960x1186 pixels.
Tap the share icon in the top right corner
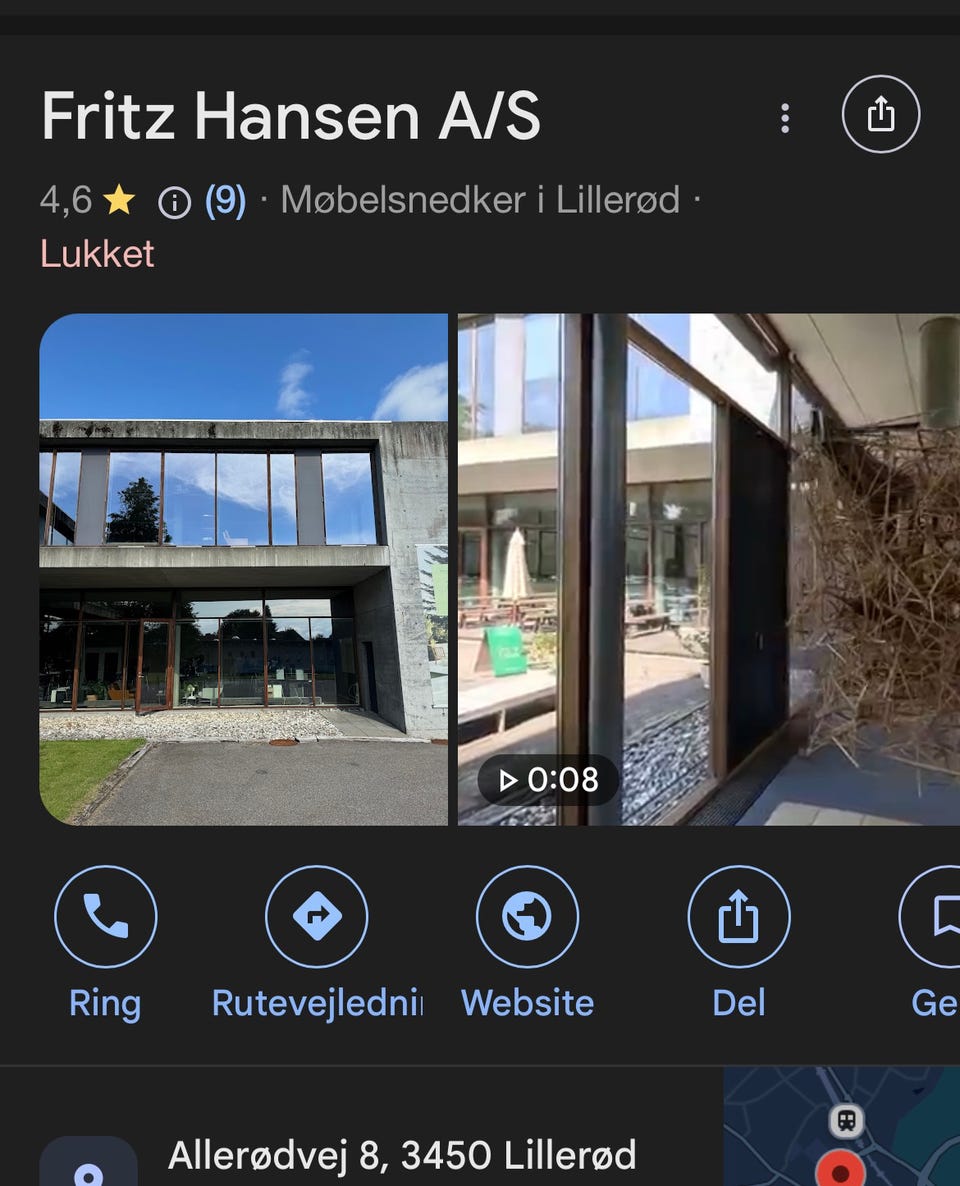tap(881, 114)
